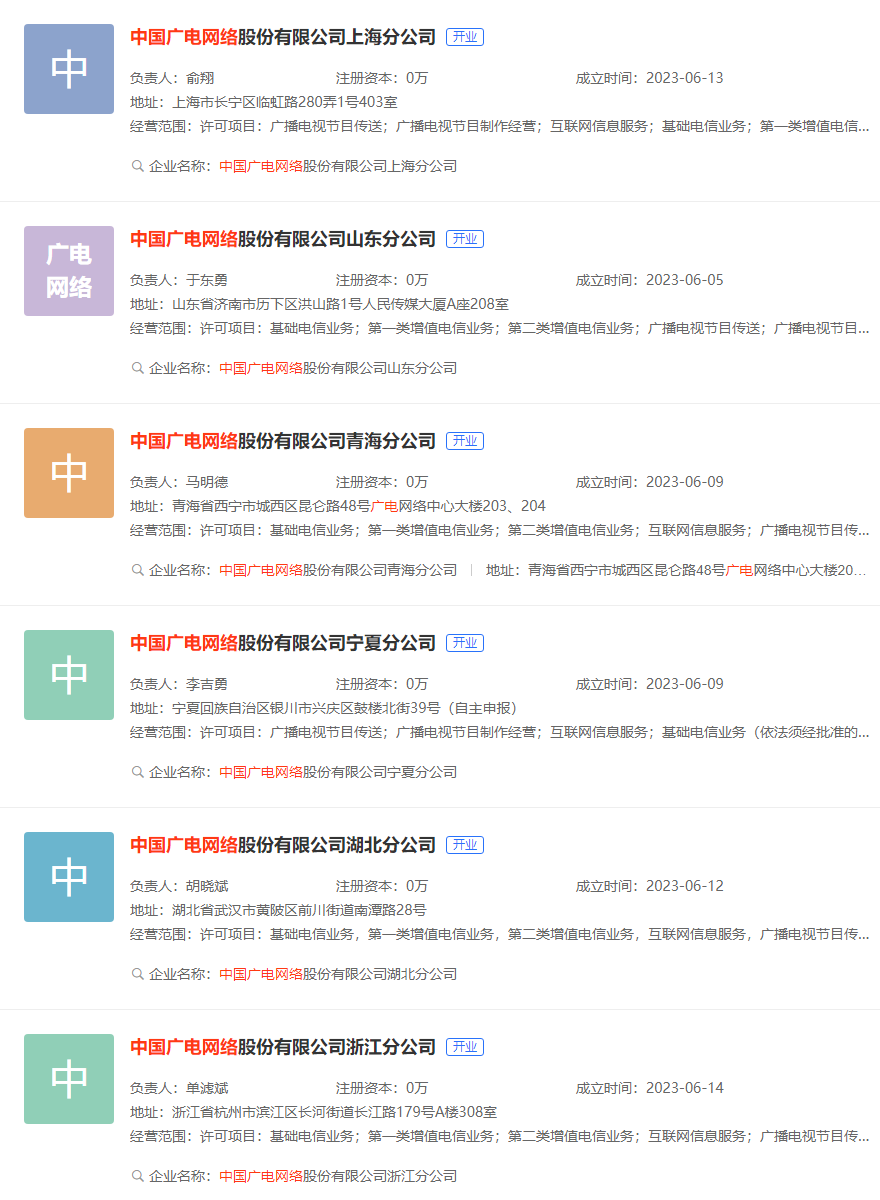Click the green Ningxia branch logo icon
Screen dimensions: 880x1200
click(x=68, y=675)
